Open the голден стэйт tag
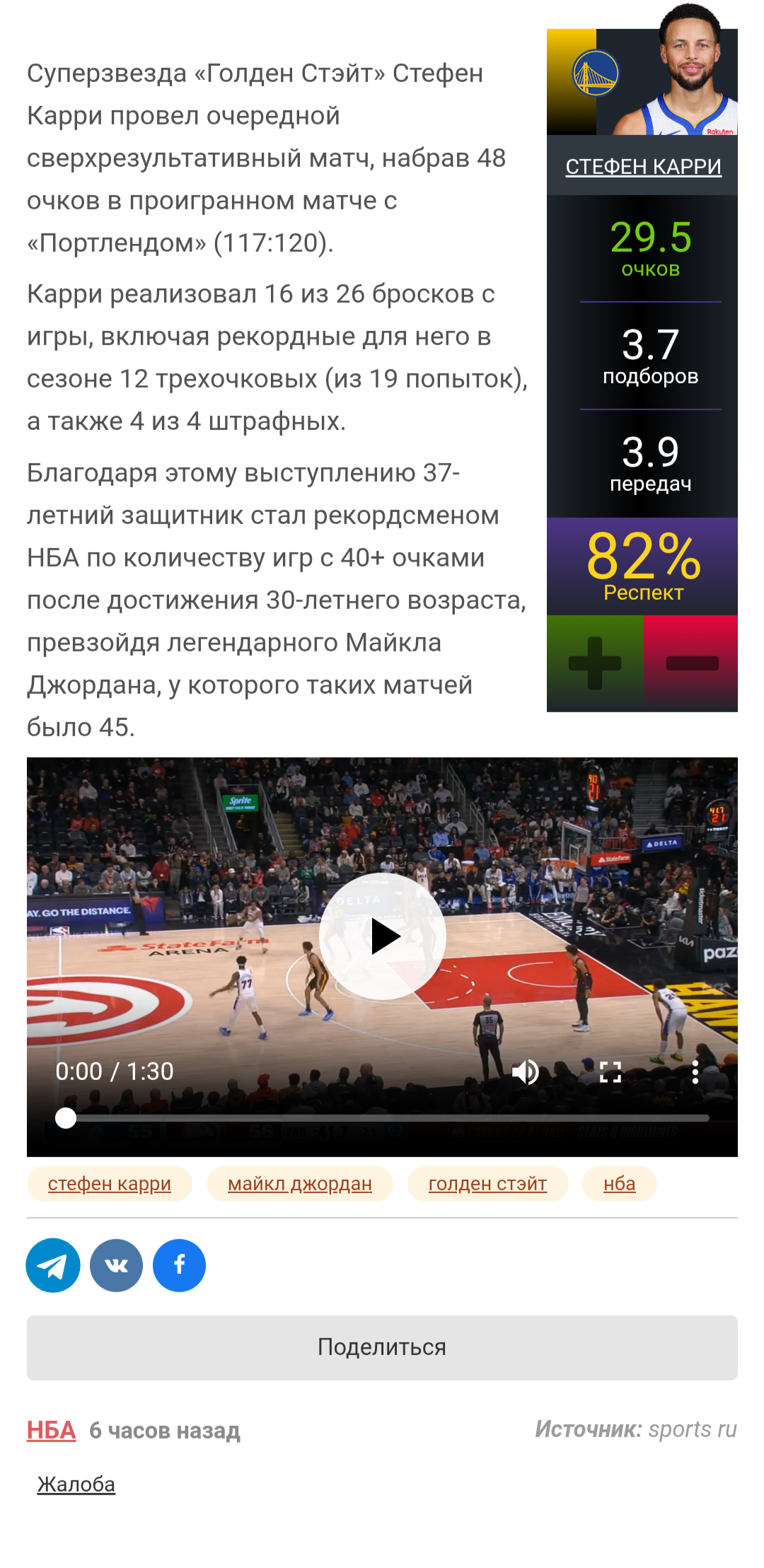 tap(487, 1183)
